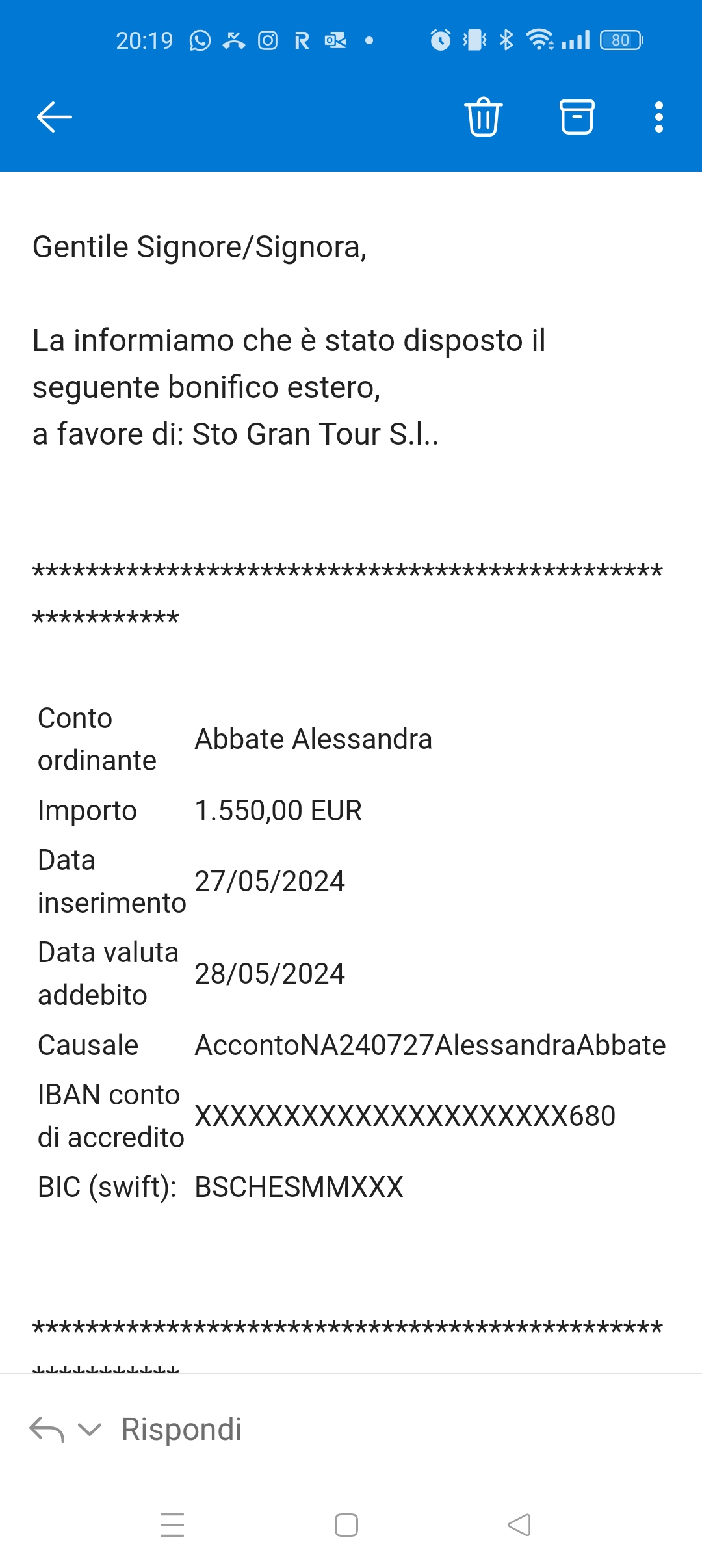The image size is (702, 1568).
Task: Tap Rispondi to reply
Action: tap(181, 1430)
